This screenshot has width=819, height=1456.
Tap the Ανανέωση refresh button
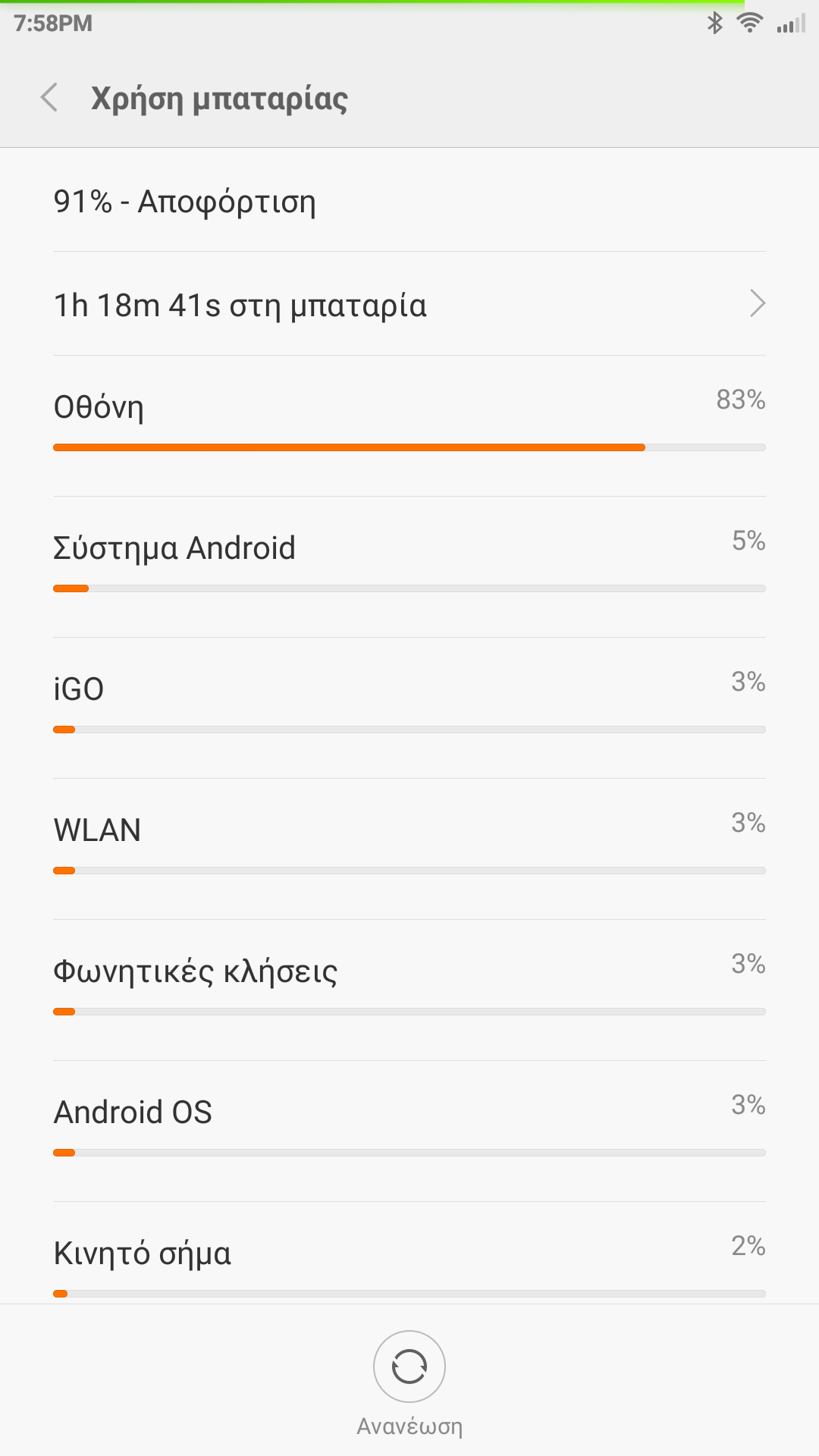(x=409, y=1367)
